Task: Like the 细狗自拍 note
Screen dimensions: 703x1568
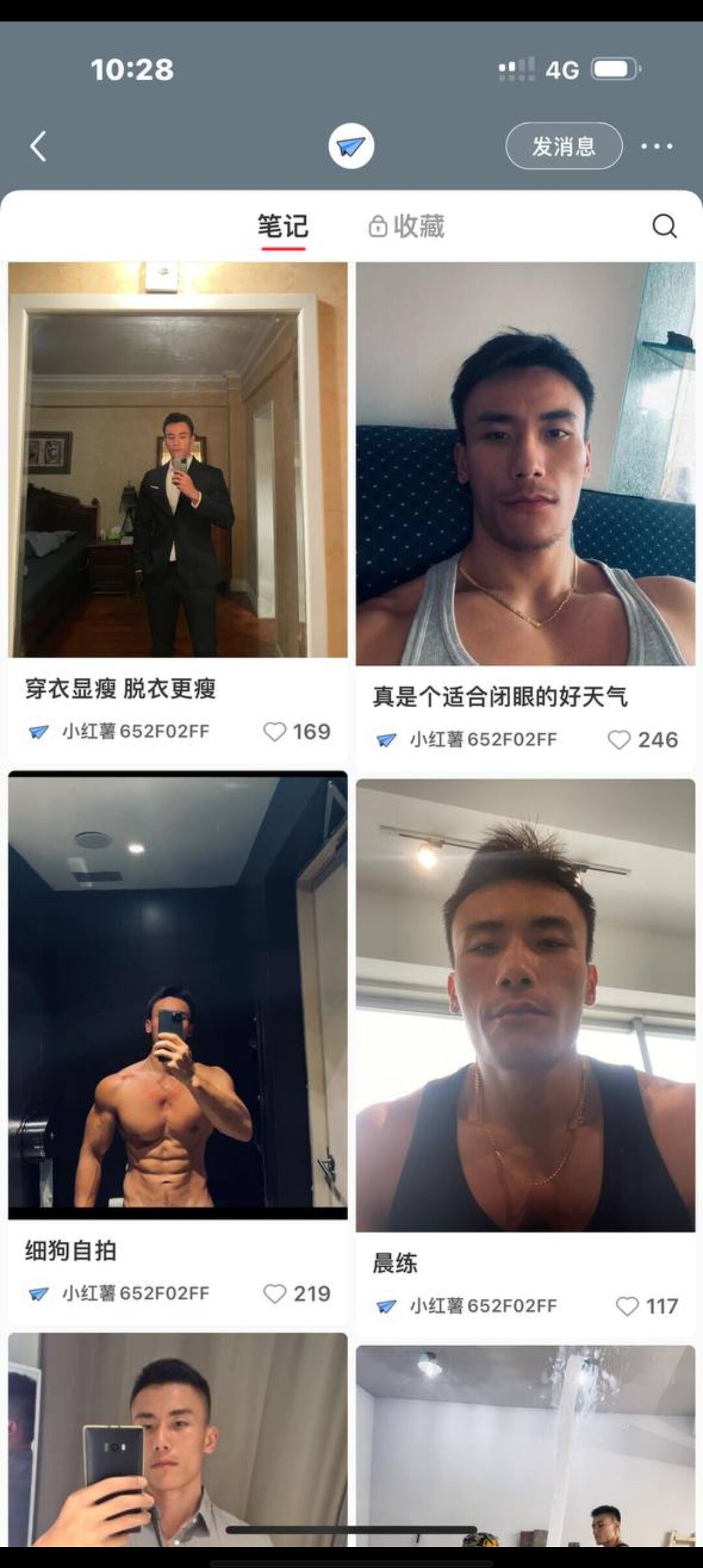Action: point(275,1293)
